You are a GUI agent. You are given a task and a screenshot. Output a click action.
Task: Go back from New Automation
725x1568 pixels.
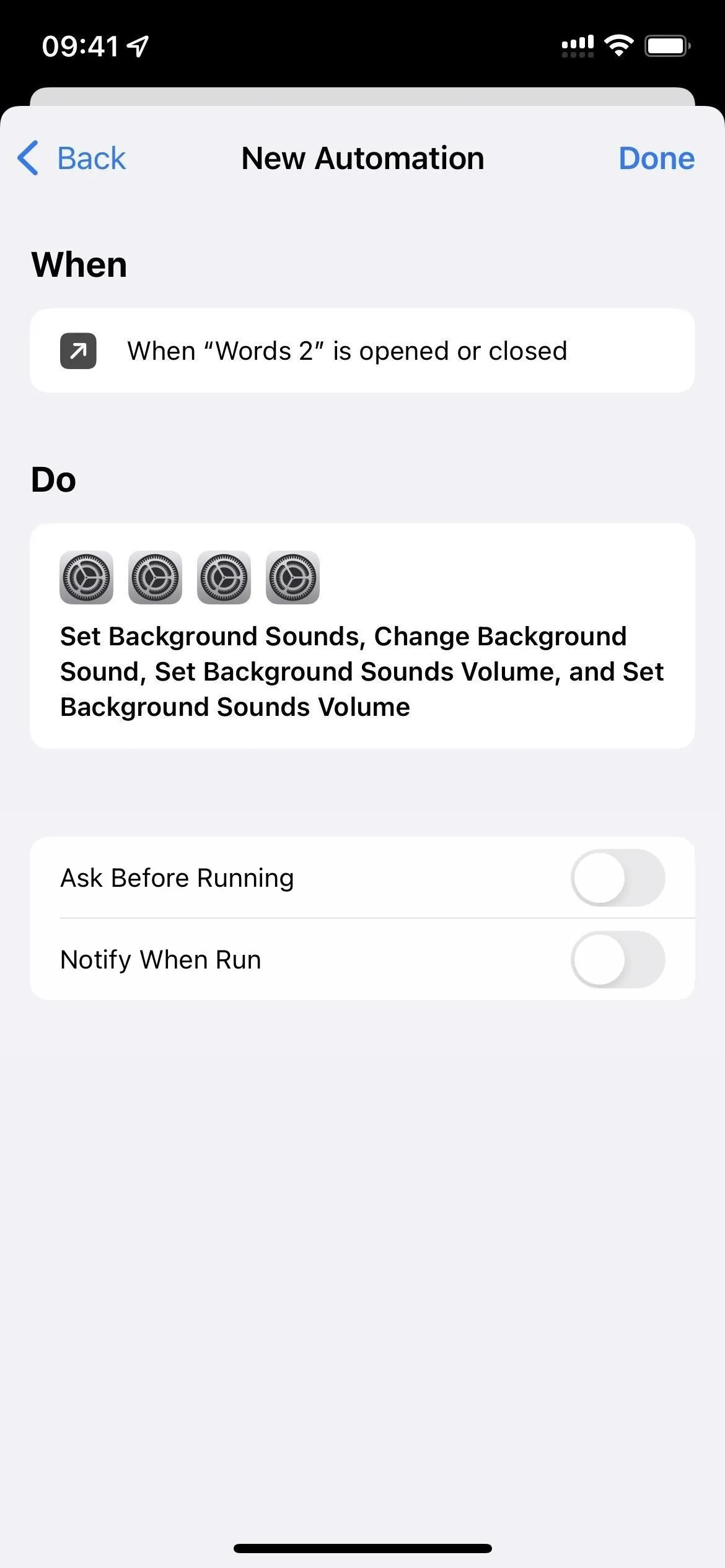click(72, 159)
